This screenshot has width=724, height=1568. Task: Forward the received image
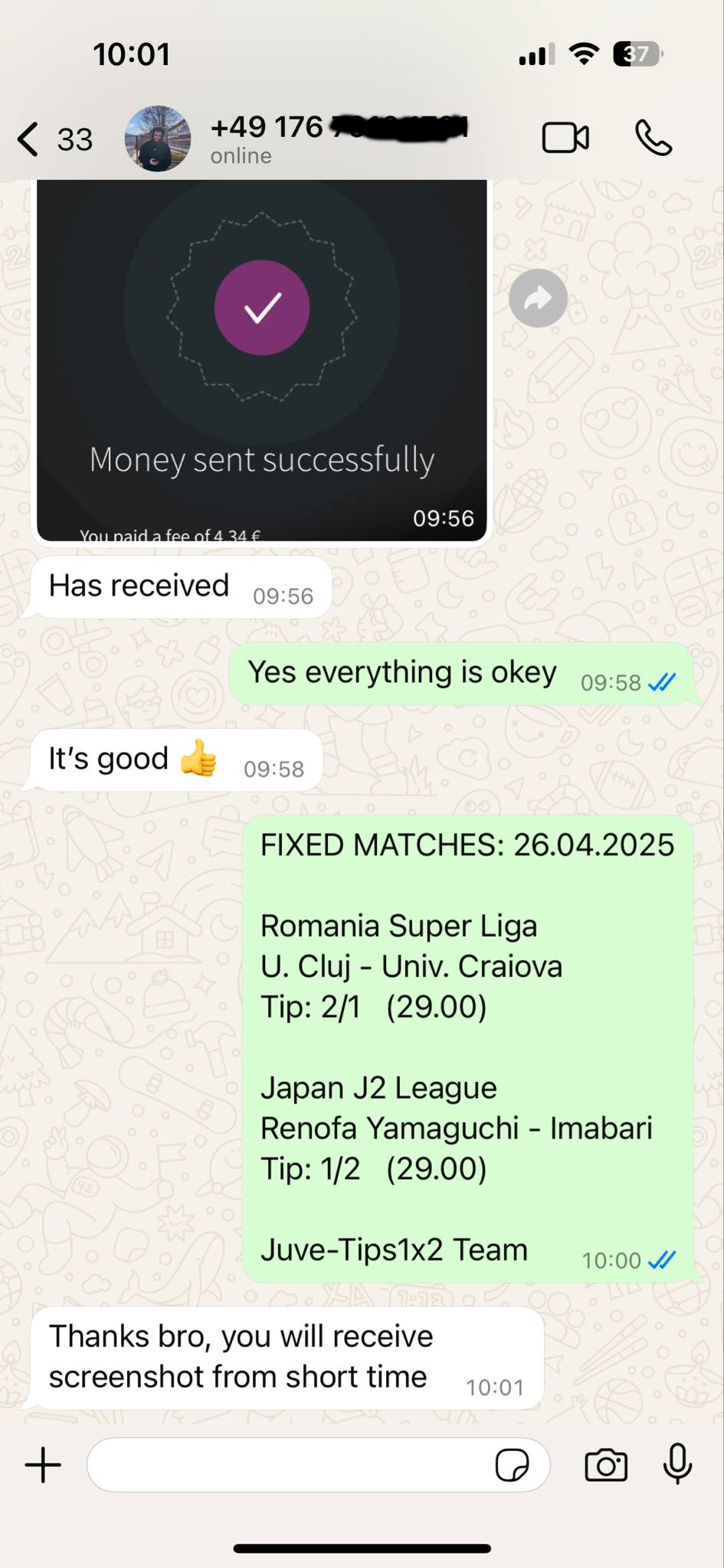pos(538,299)
